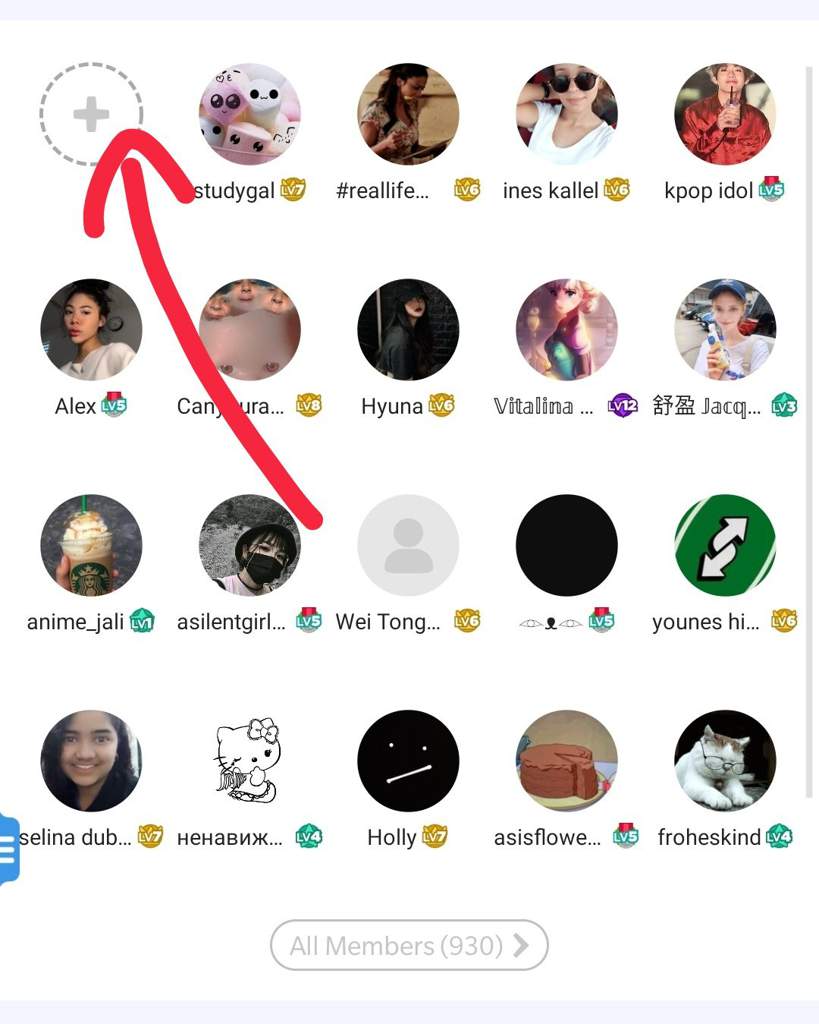
Task: View Hyuna's profile
Action: click(408, 330)
